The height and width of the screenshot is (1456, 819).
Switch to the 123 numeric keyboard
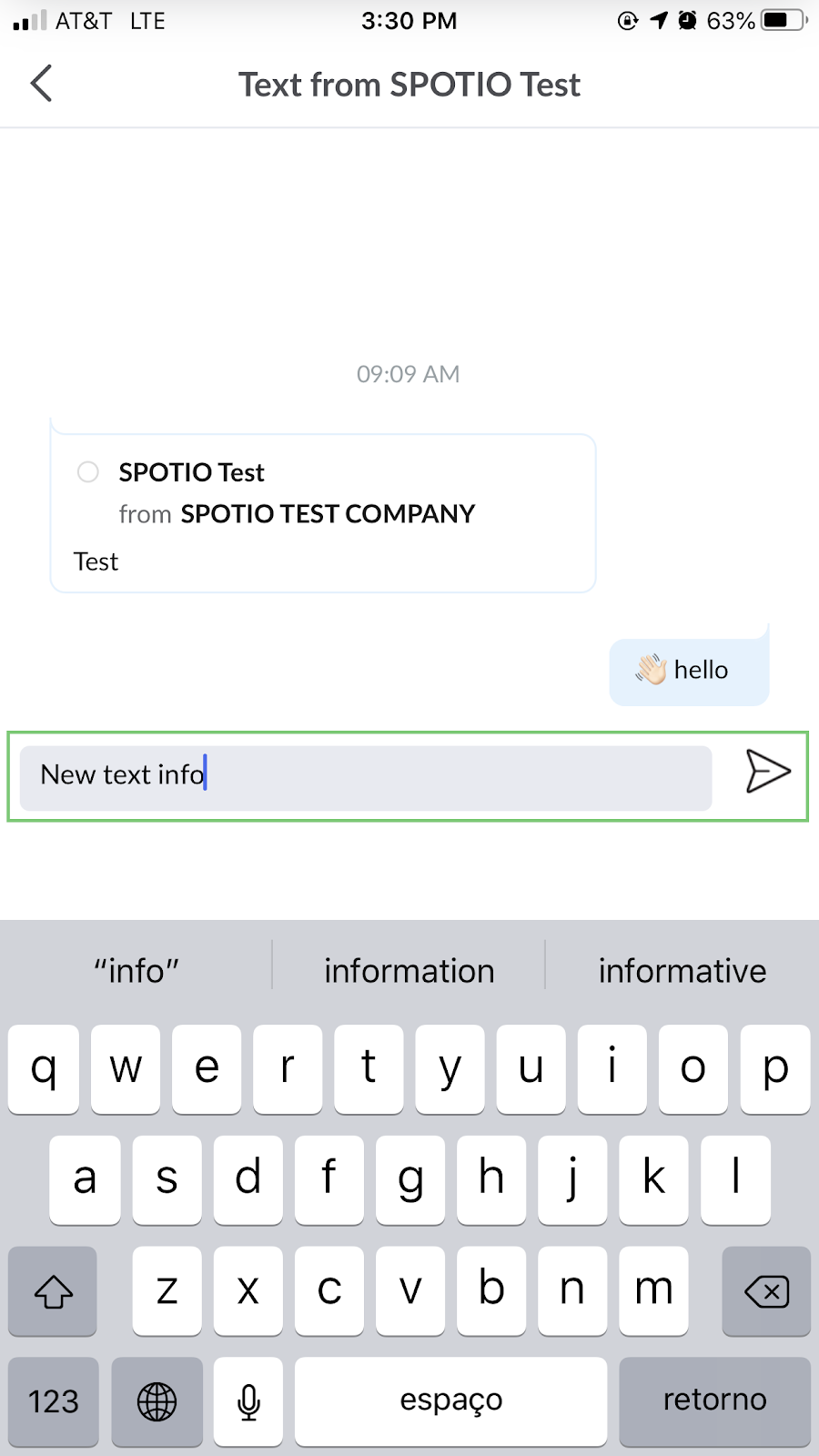53,1400
